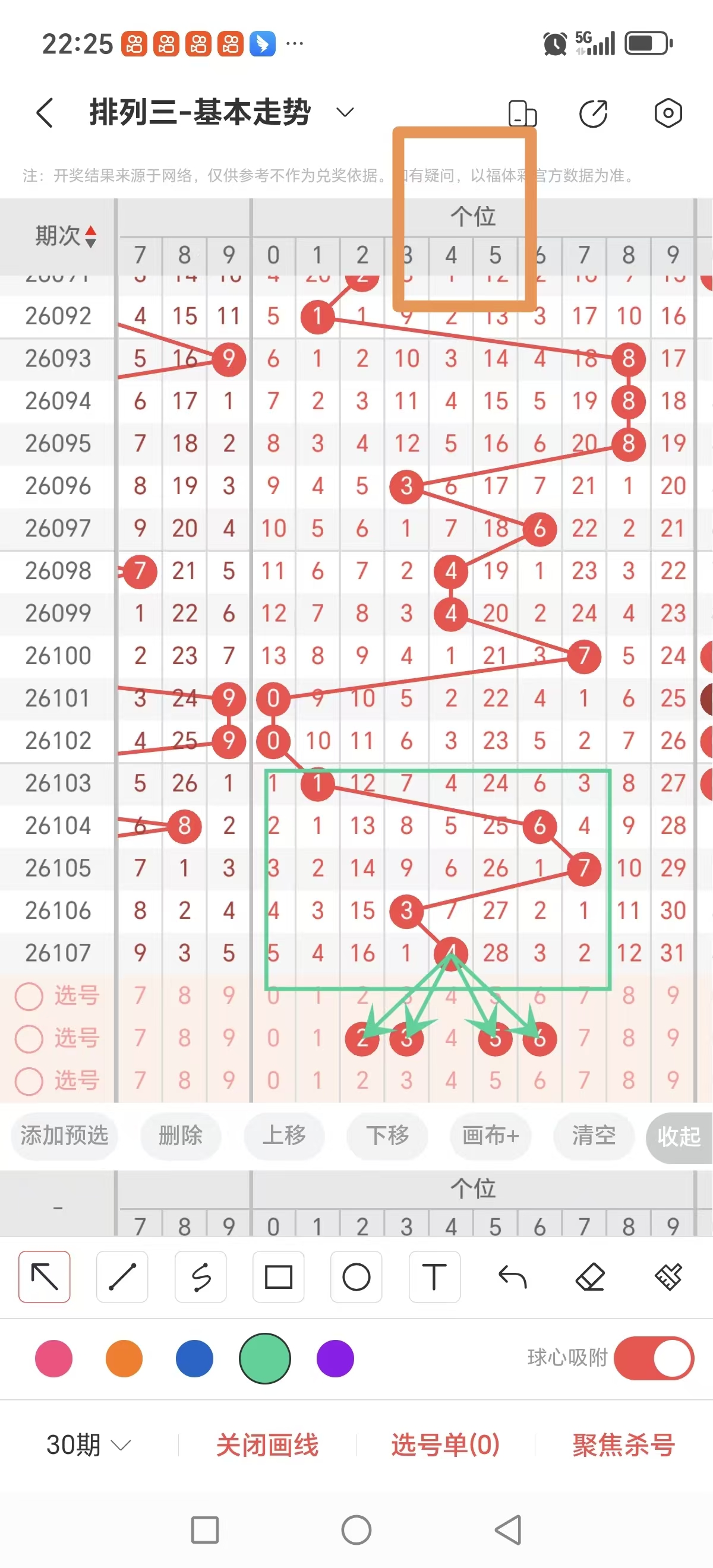This screenshot has height=1568, width=713.
Task: Expand the 排列三-基本走势 title dropdown
Action: [344, 113]
